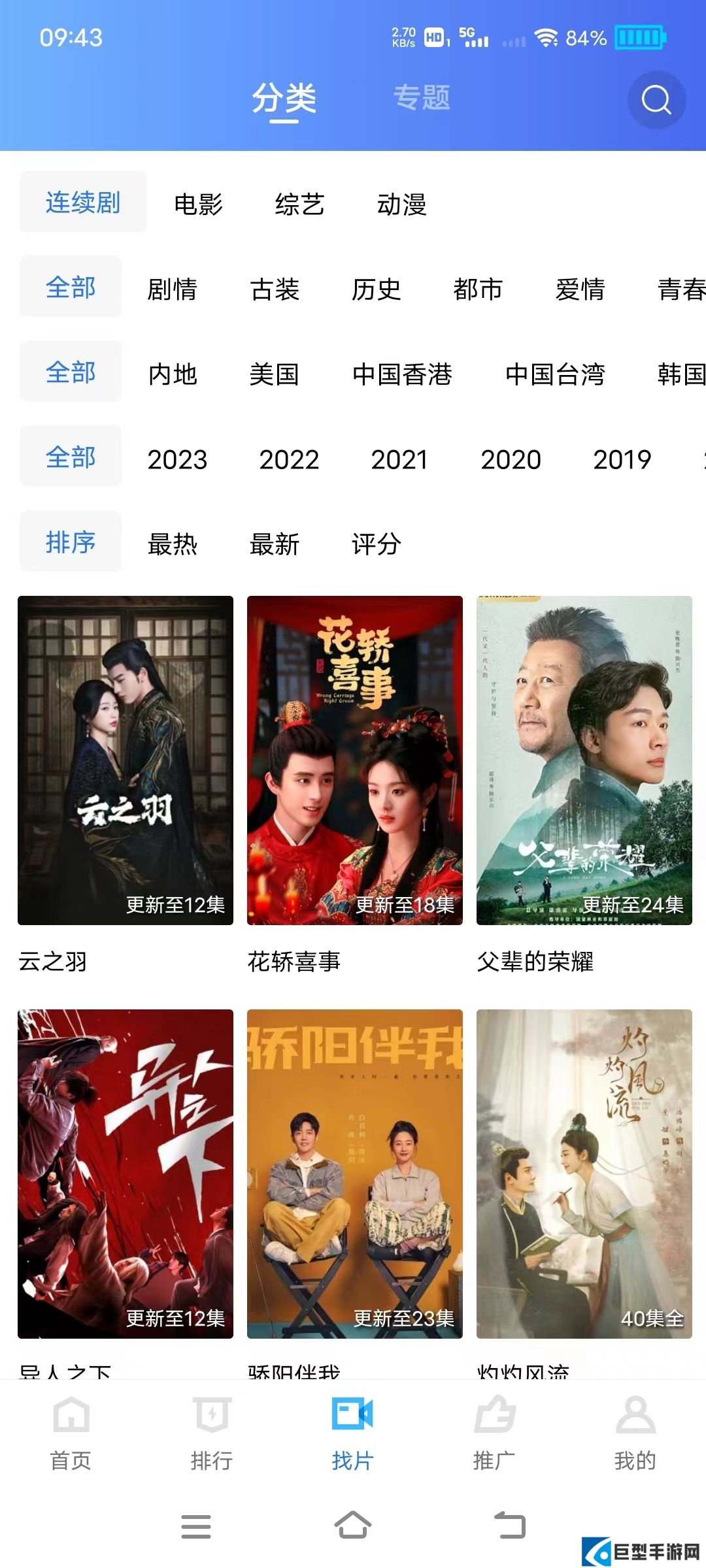Open the 全部 region selector
Screen dimensions: 706x1568
coord(70,373)
